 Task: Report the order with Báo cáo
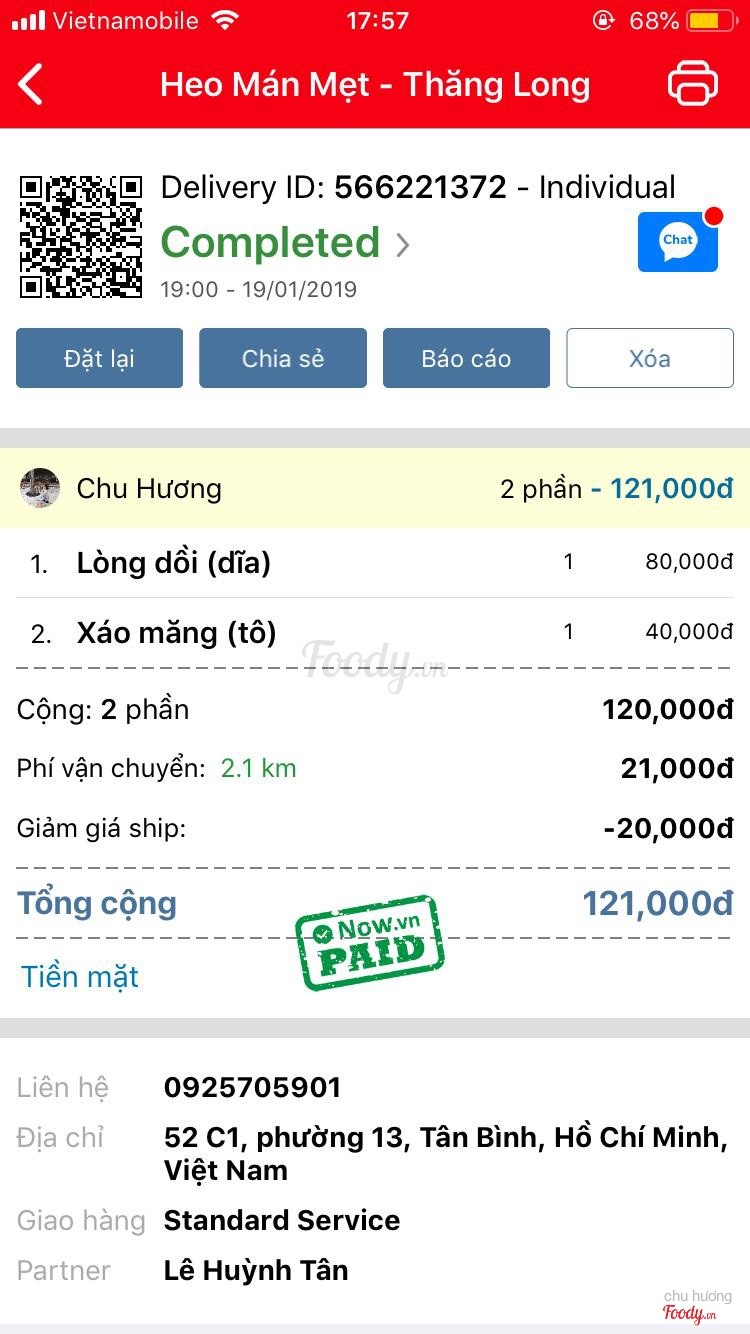466,358
